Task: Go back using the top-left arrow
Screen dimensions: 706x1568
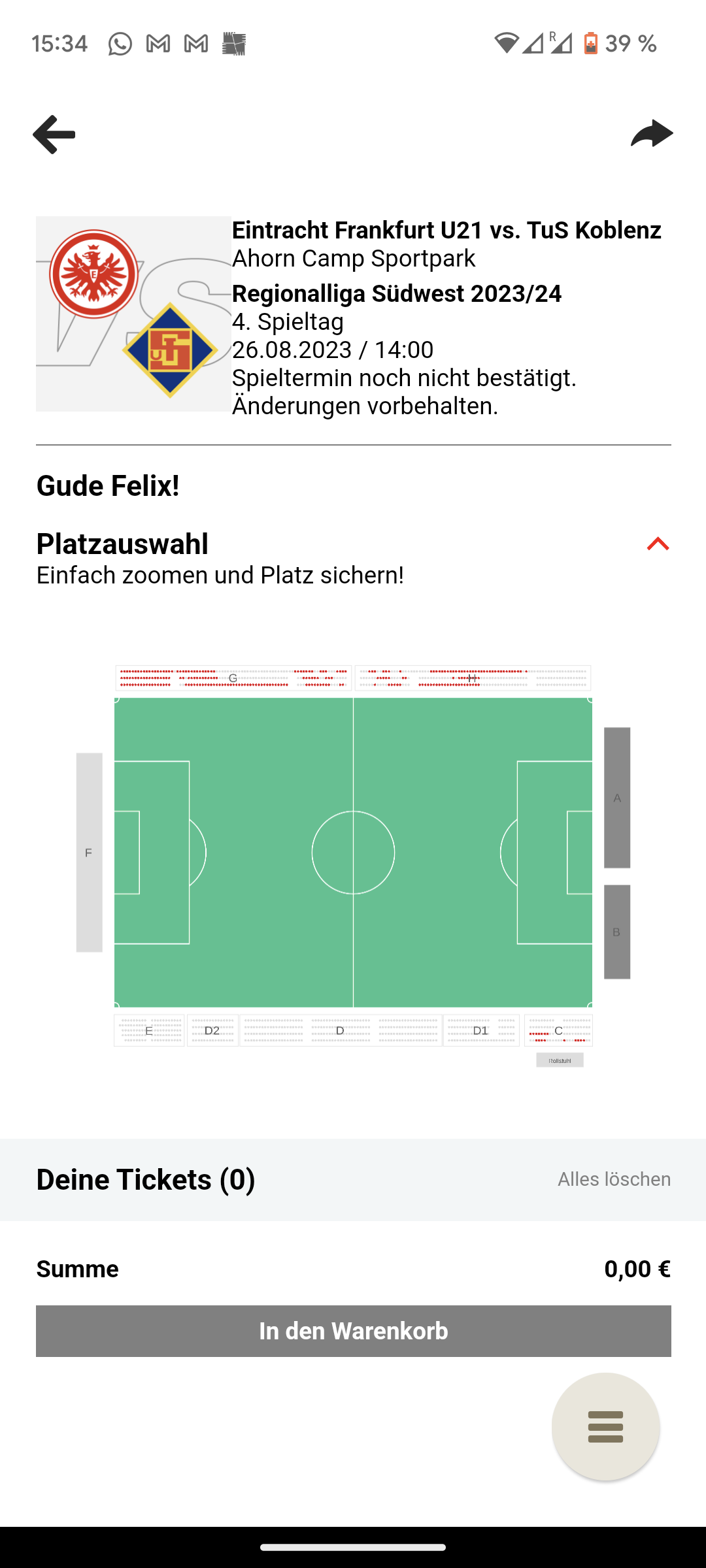Action: click(54, 135)
